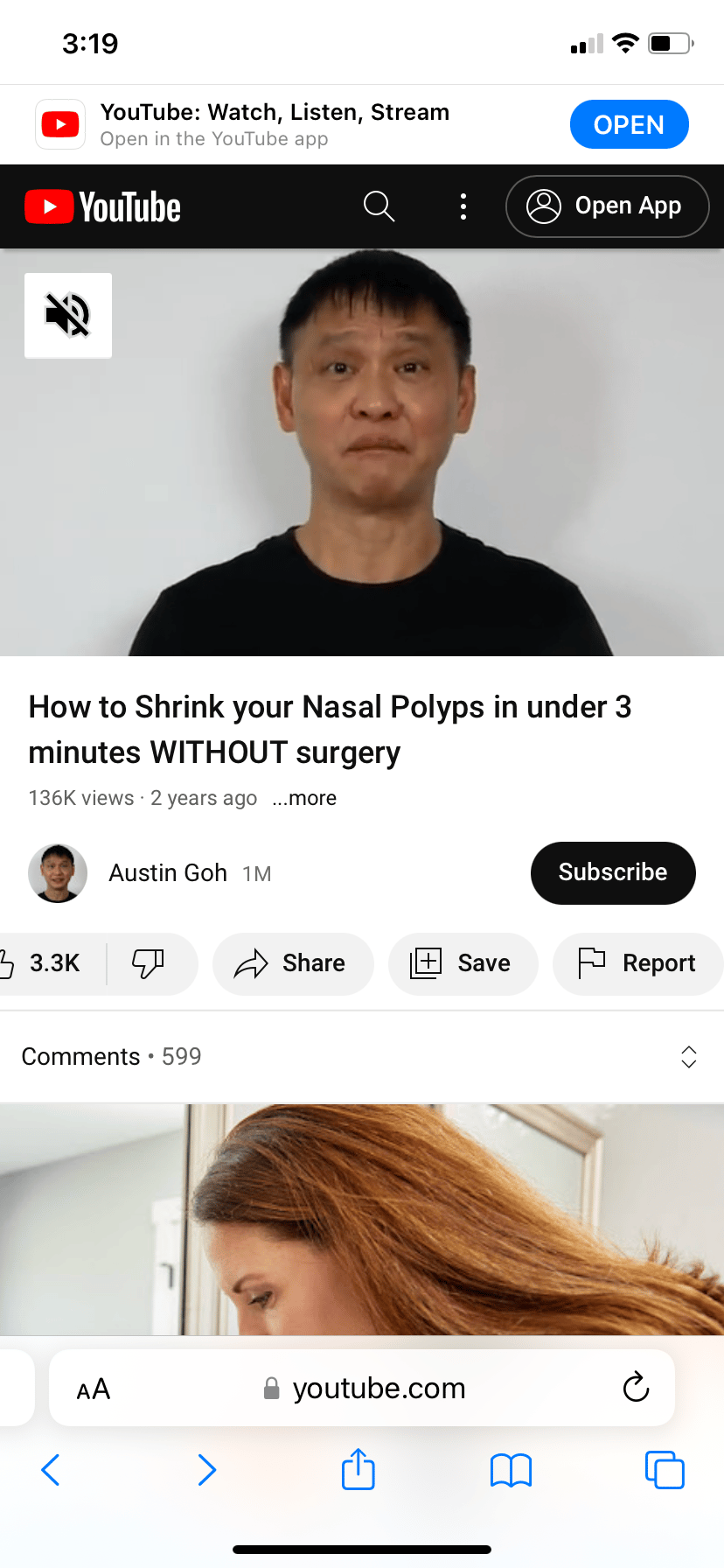The width and height of the screenshot is (724, 1568).
Task: Open Safari bookmarks
Action: 511,1470
